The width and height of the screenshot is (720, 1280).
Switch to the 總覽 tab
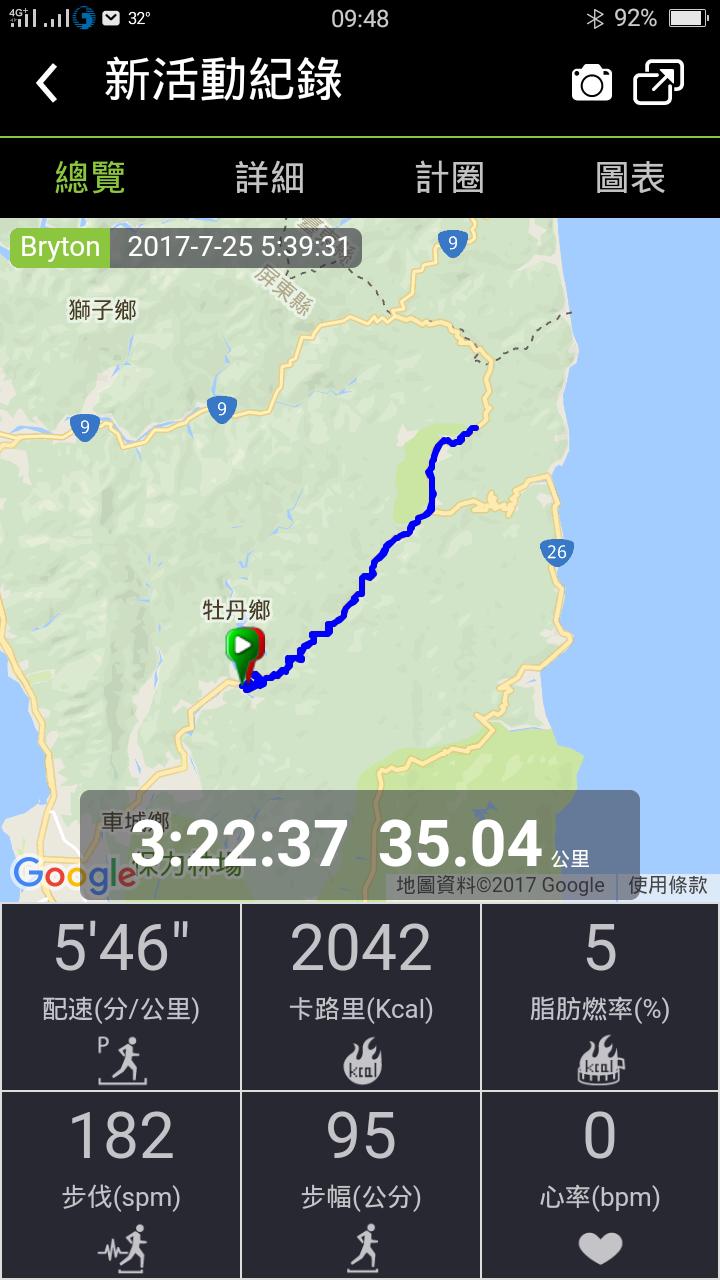tap(90, 178)
